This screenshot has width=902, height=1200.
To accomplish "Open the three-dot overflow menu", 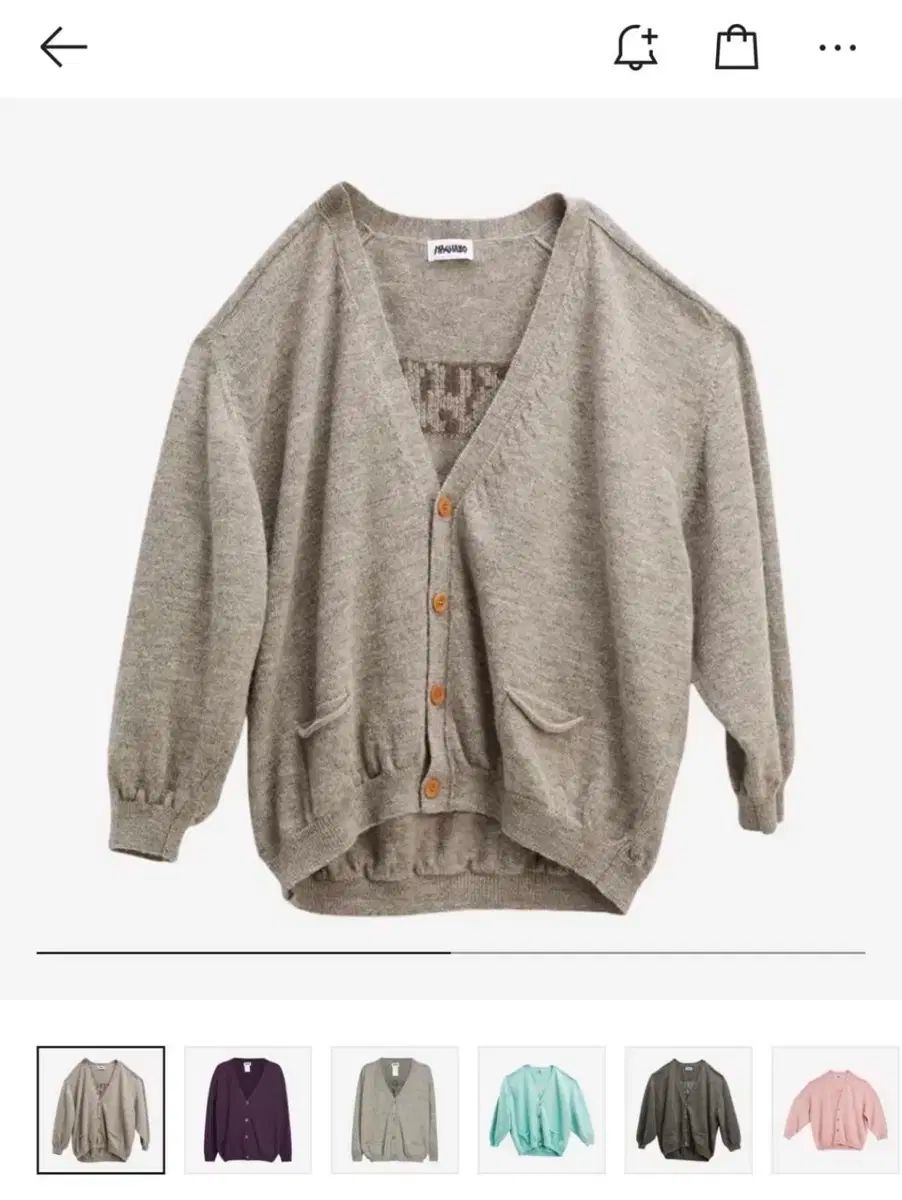I will coord(837,48).
